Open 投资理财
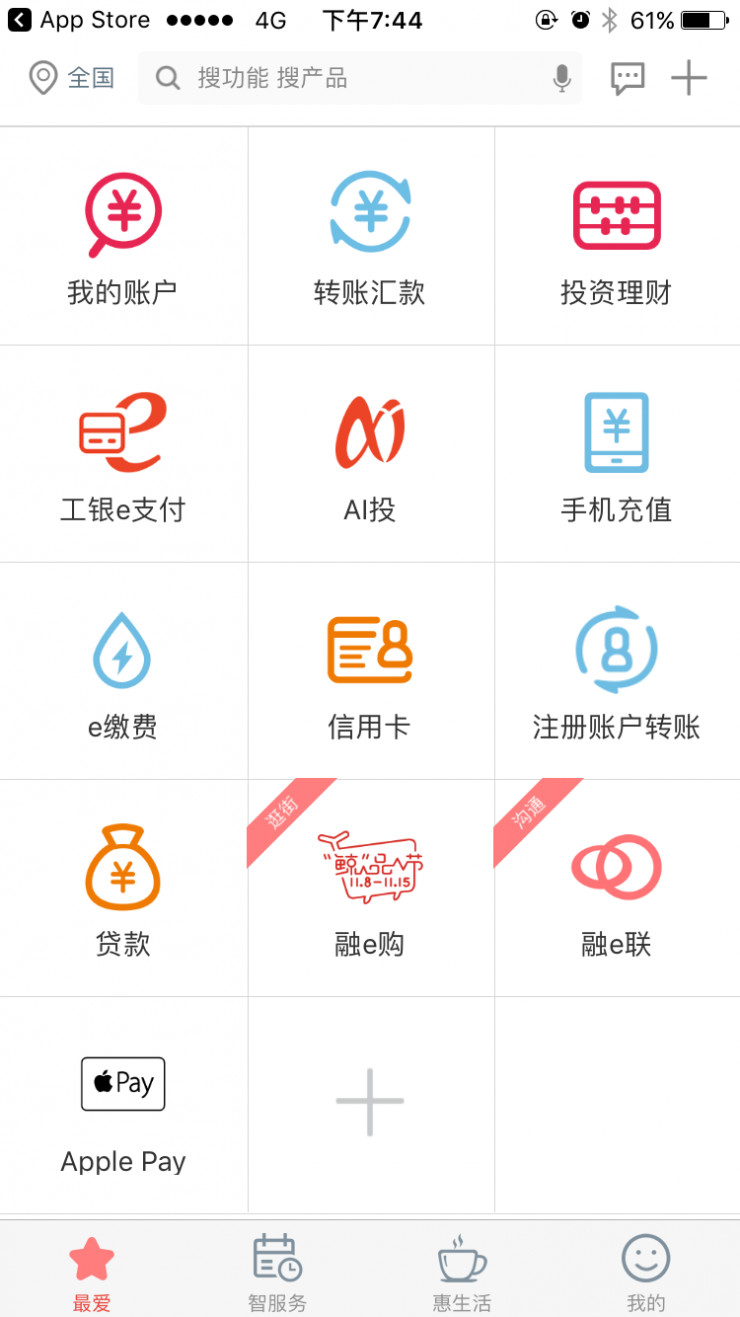Screen dimensions: 740x1317 [616, 237]
